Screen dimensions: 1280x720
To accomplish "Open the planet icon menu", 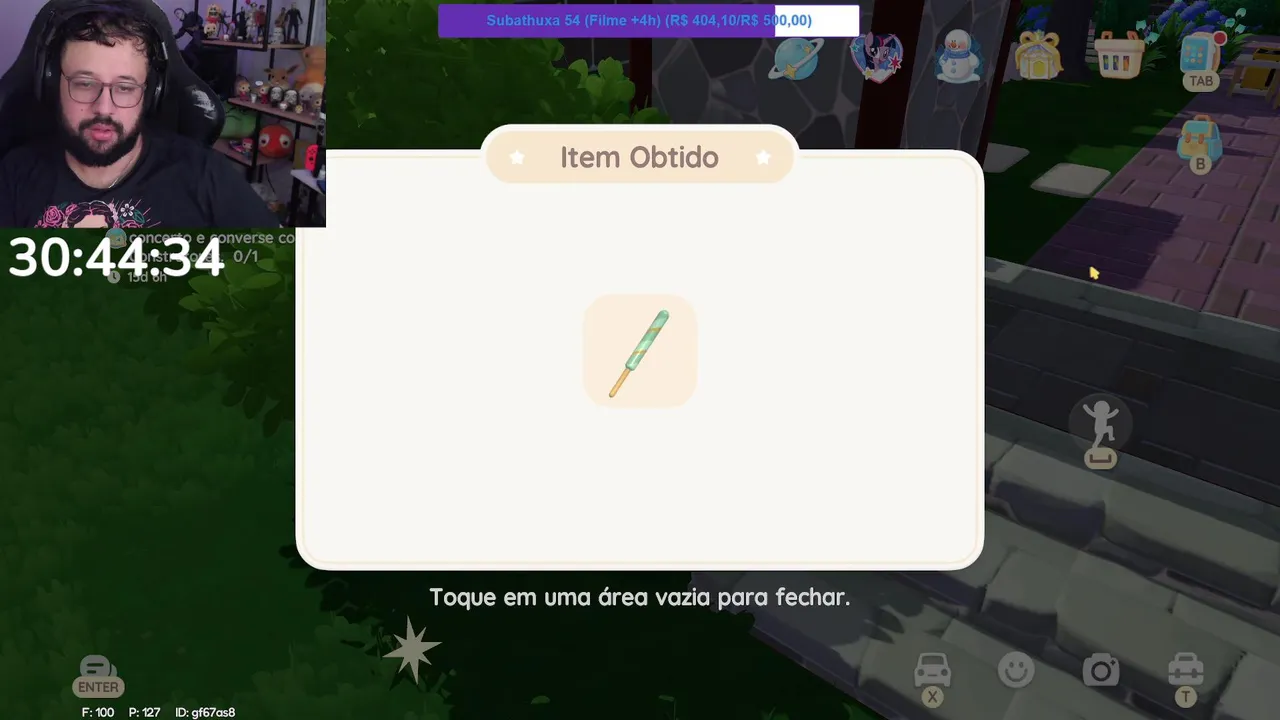I will (797, 57).
